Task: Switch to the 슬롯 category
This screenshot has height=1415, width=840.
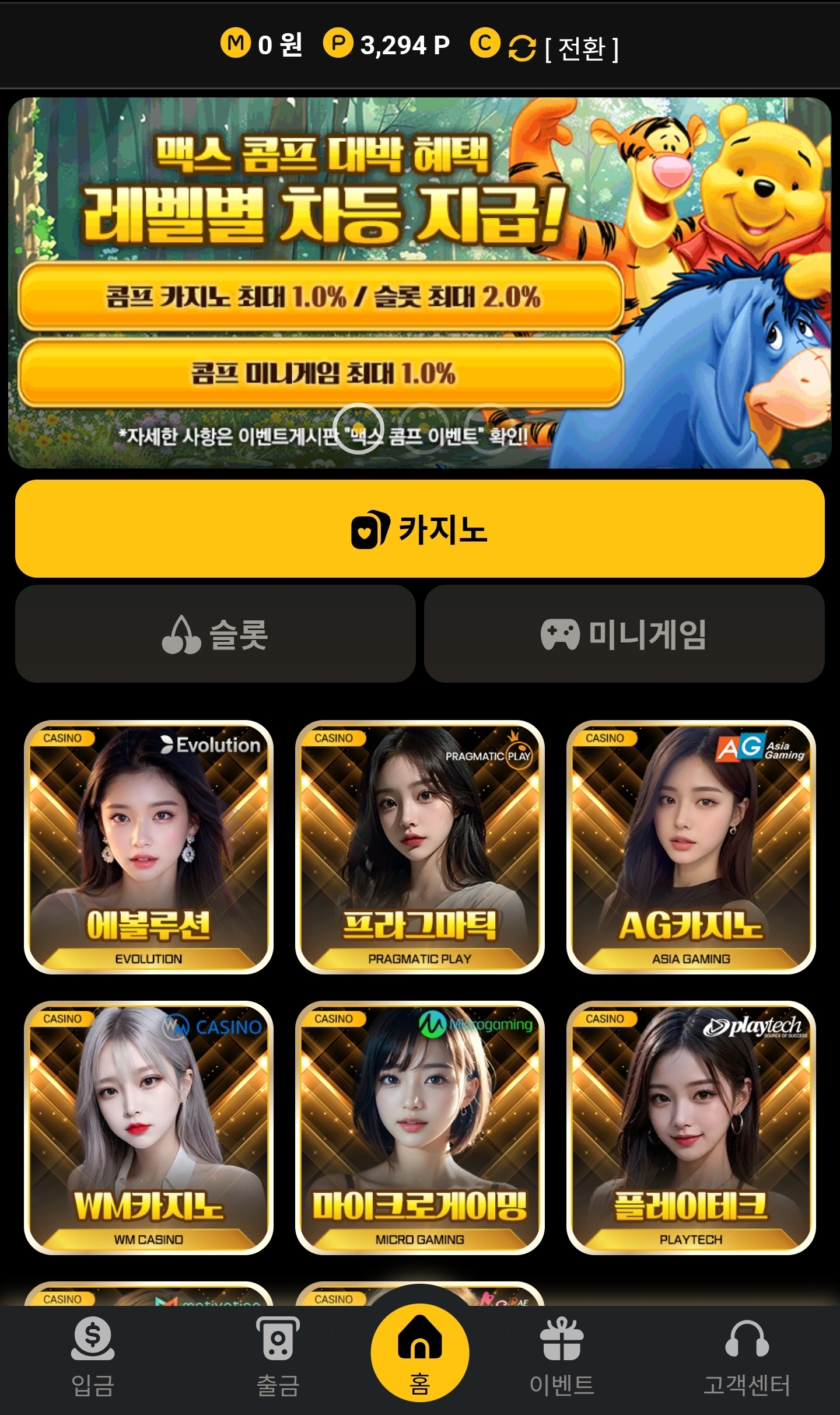Action: point(215,634)
